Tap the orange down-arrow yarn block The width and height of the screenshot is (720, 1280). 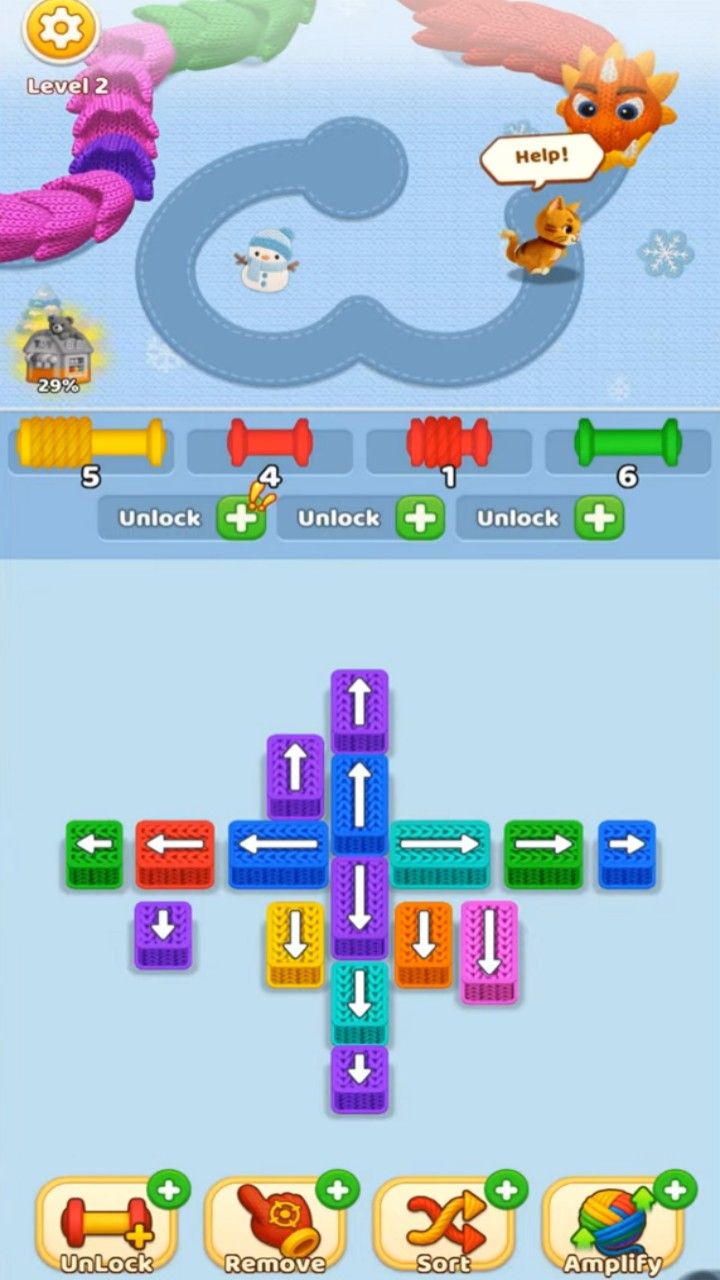(424, 938)
